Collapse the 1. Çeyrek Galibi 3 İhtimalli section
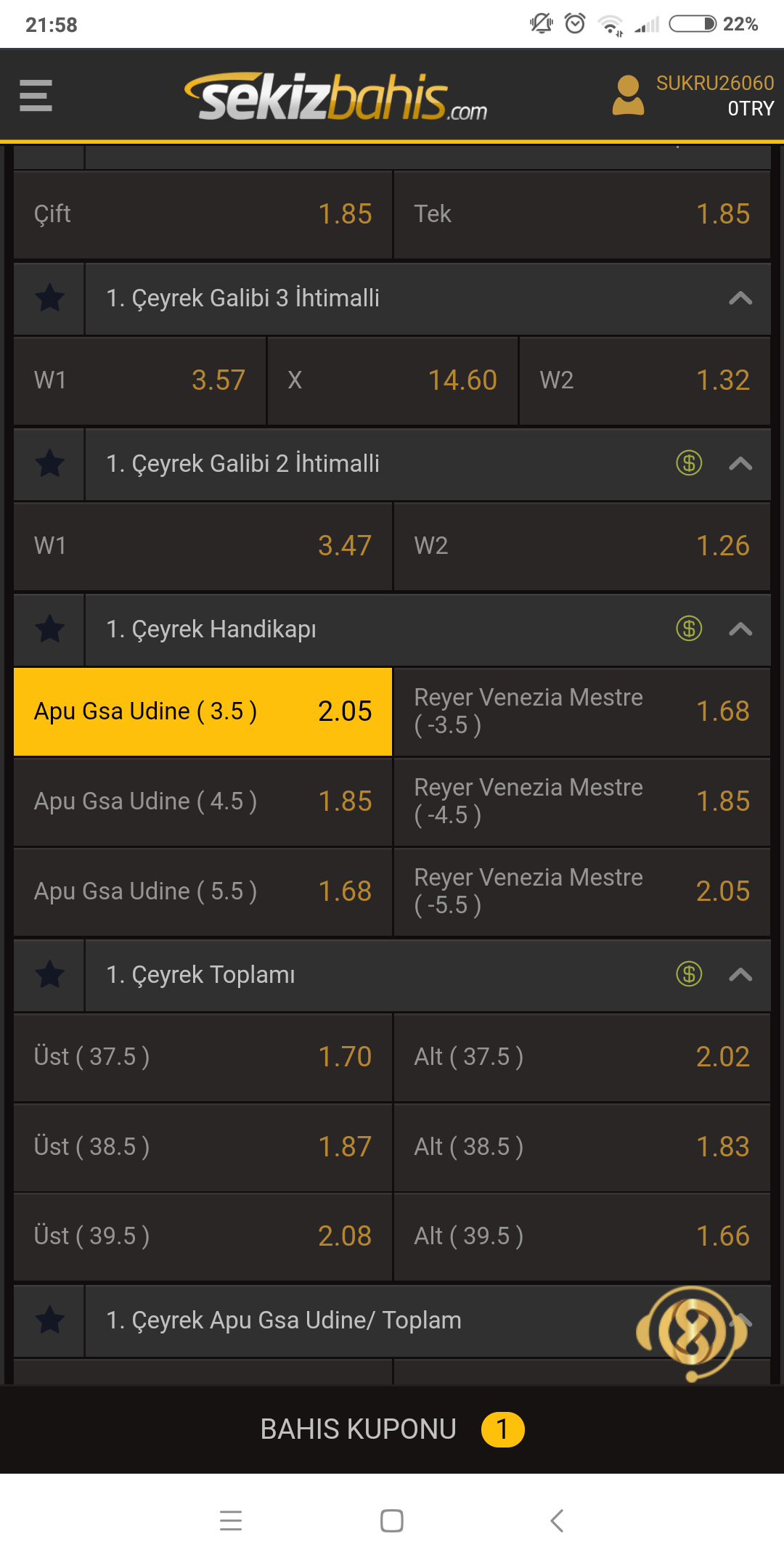This screenshot has width=784, height=1568. pos(740,298)
